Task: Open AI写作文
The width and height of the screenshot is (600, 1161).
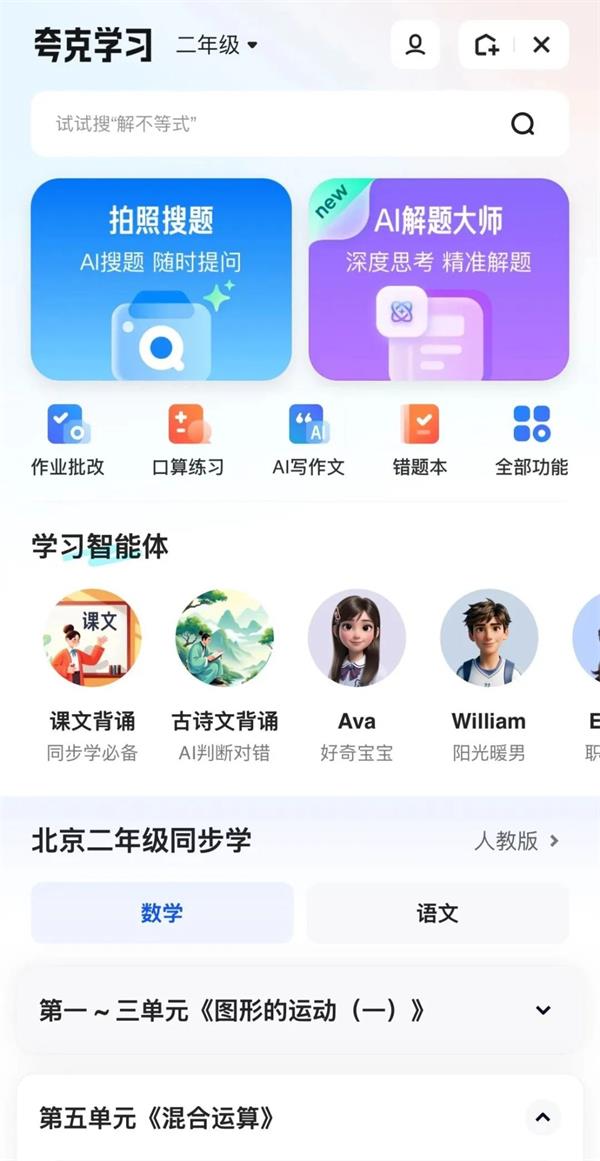Action: tap(308, 440)
